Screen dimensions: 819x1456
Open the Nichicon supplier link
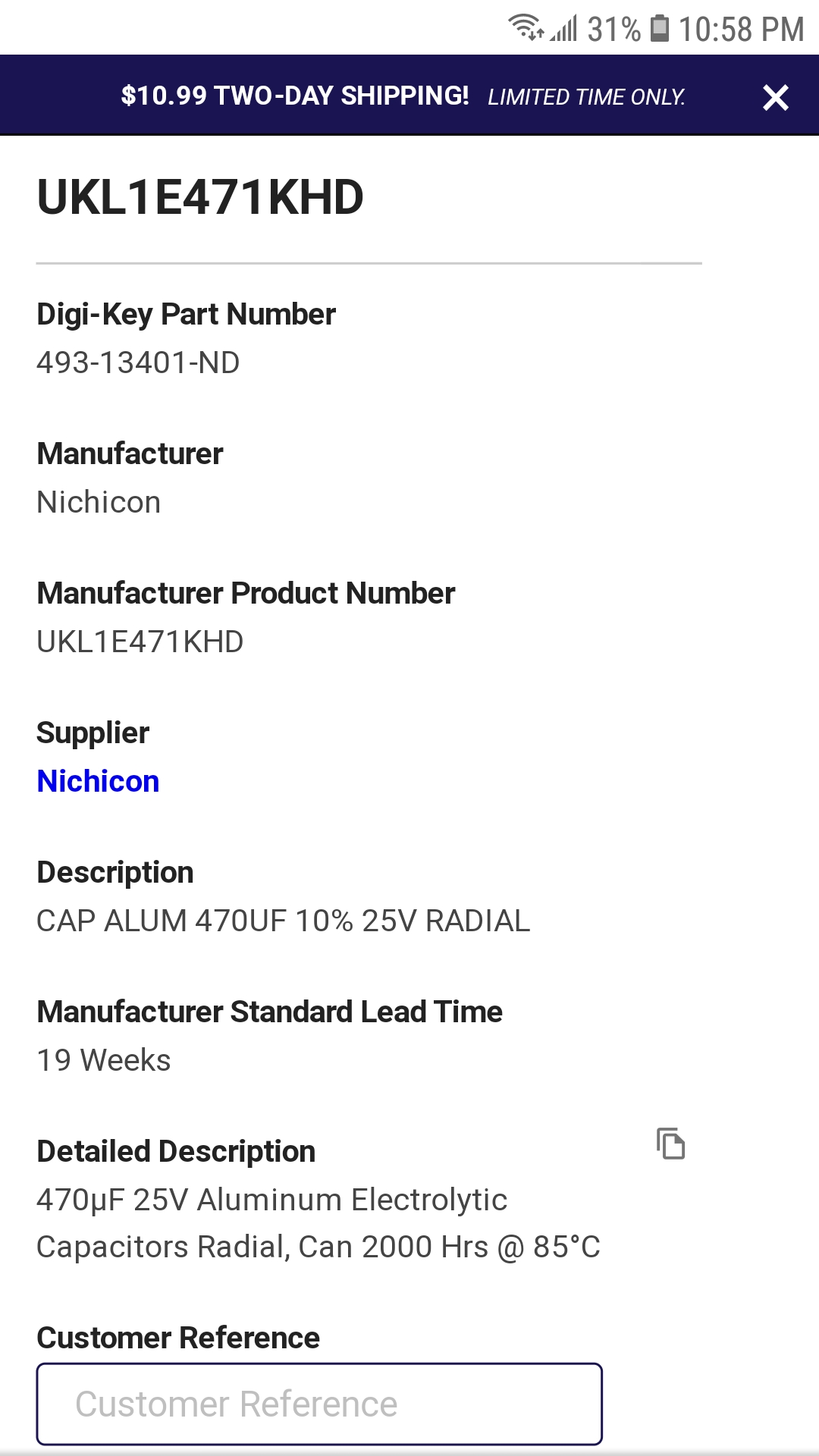click(x=98, y=781)
